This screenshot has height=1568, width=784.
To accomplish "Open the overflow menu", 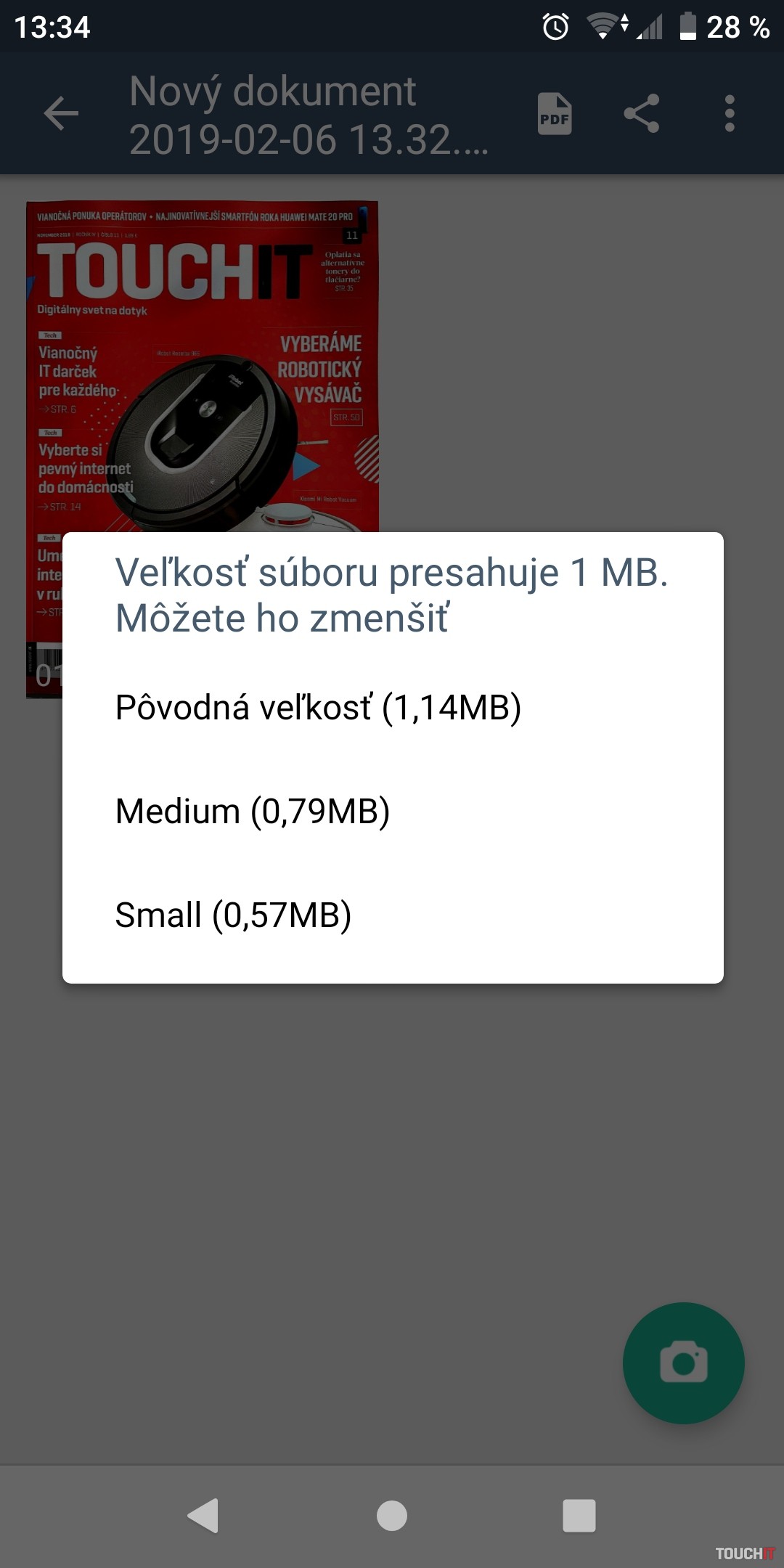I will 730,114.
